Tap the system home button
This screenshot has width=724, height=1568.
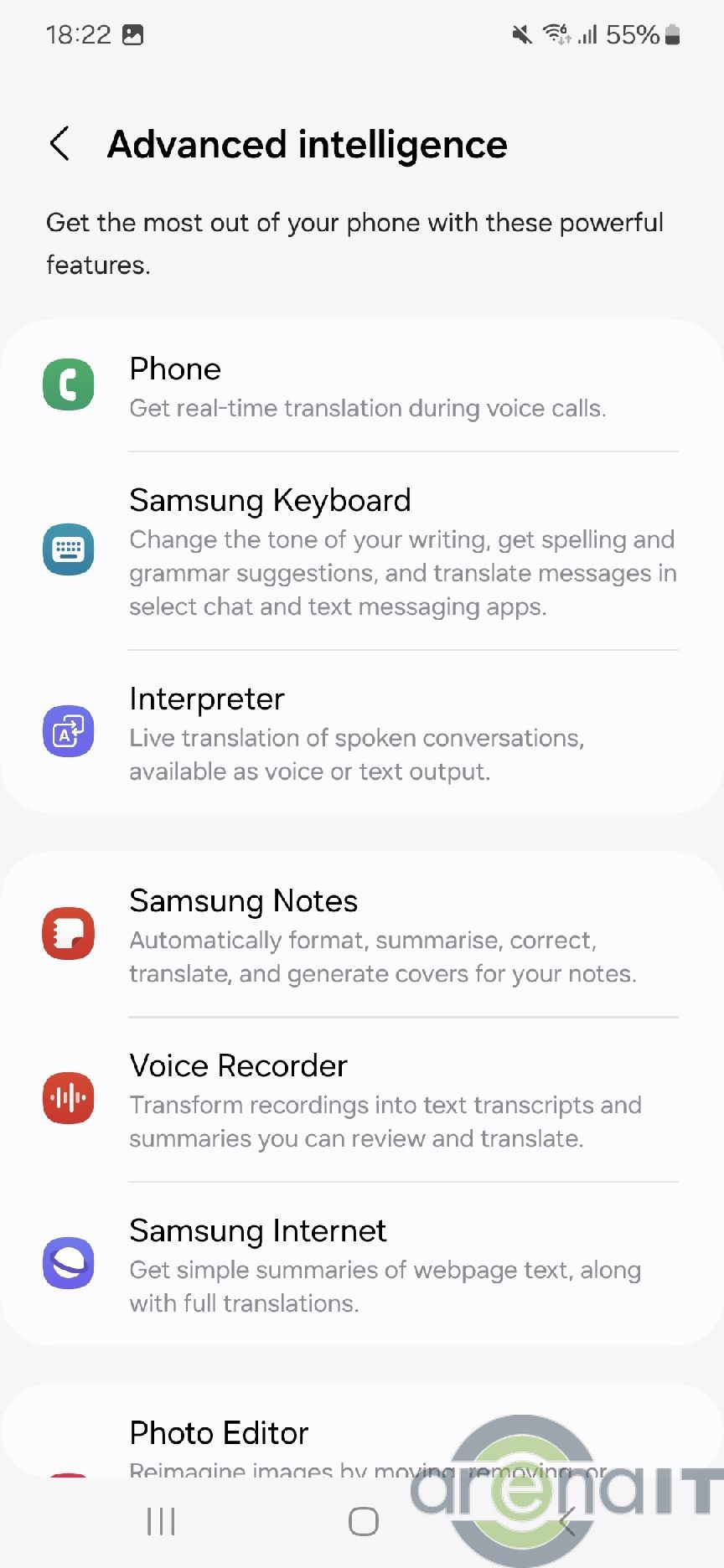(x=363, y=1522)
